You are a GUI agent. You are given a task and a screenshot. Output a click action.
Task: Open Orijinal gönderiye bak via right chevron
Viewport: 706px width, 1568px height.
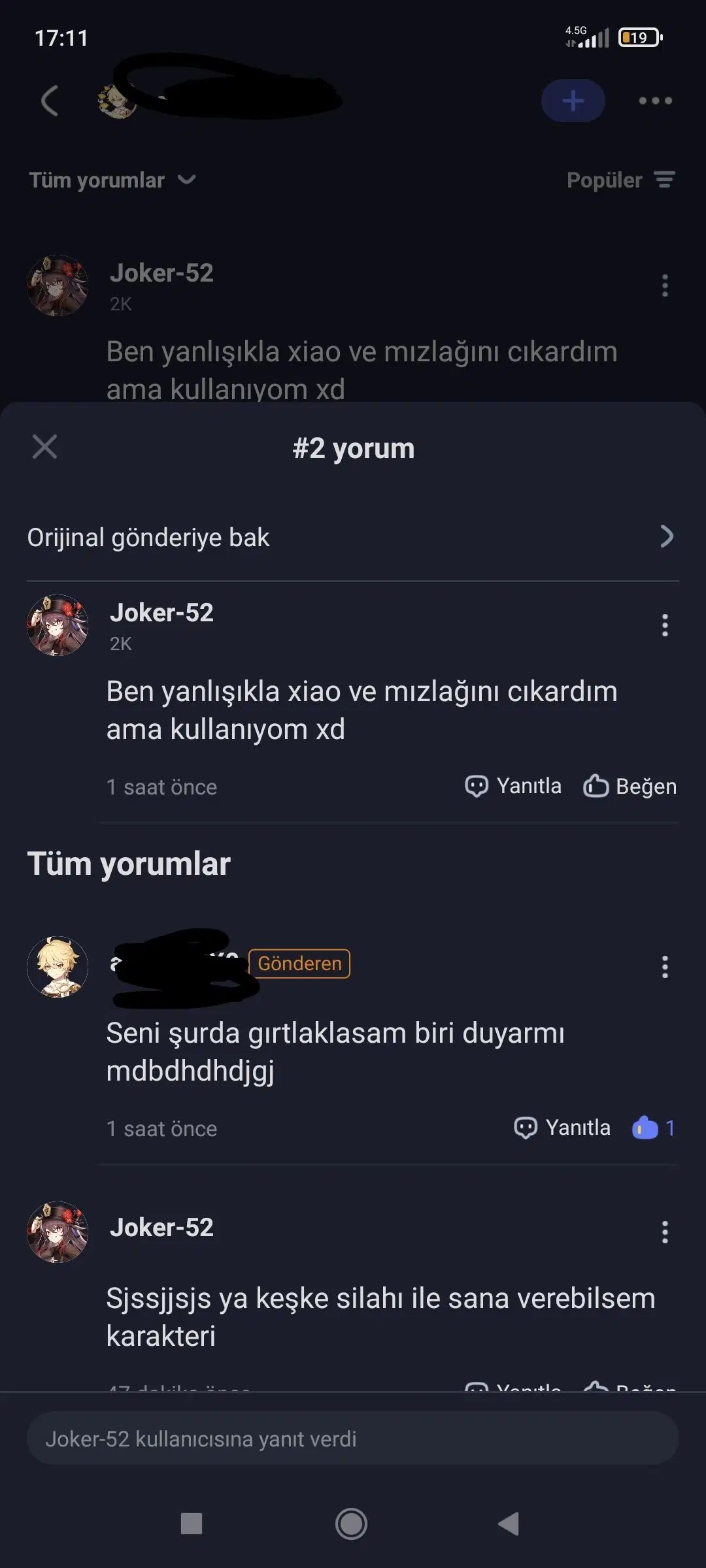[x=667, y=536]
